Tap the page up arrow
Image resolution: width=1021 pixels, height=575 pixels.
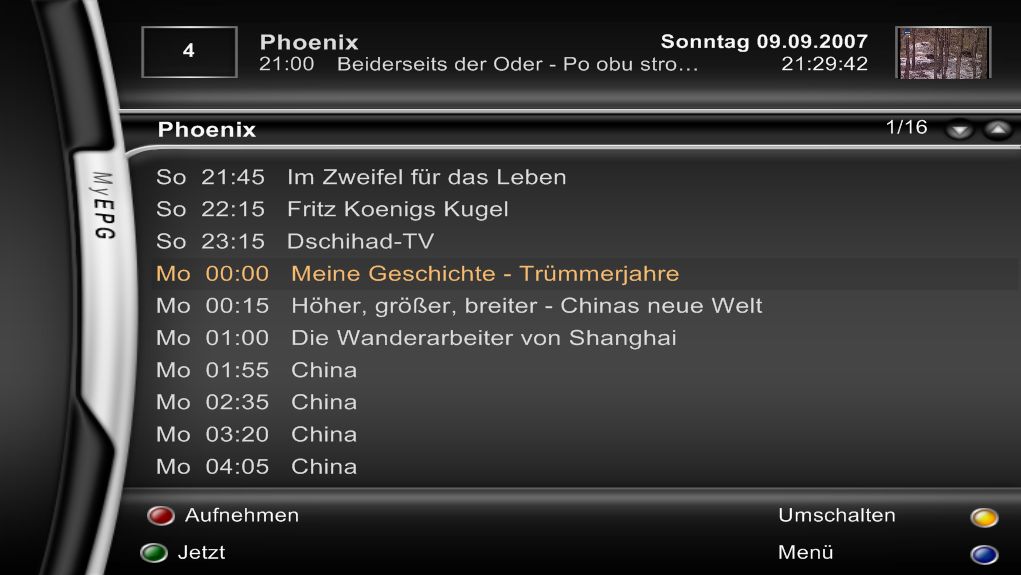point(996,130)
